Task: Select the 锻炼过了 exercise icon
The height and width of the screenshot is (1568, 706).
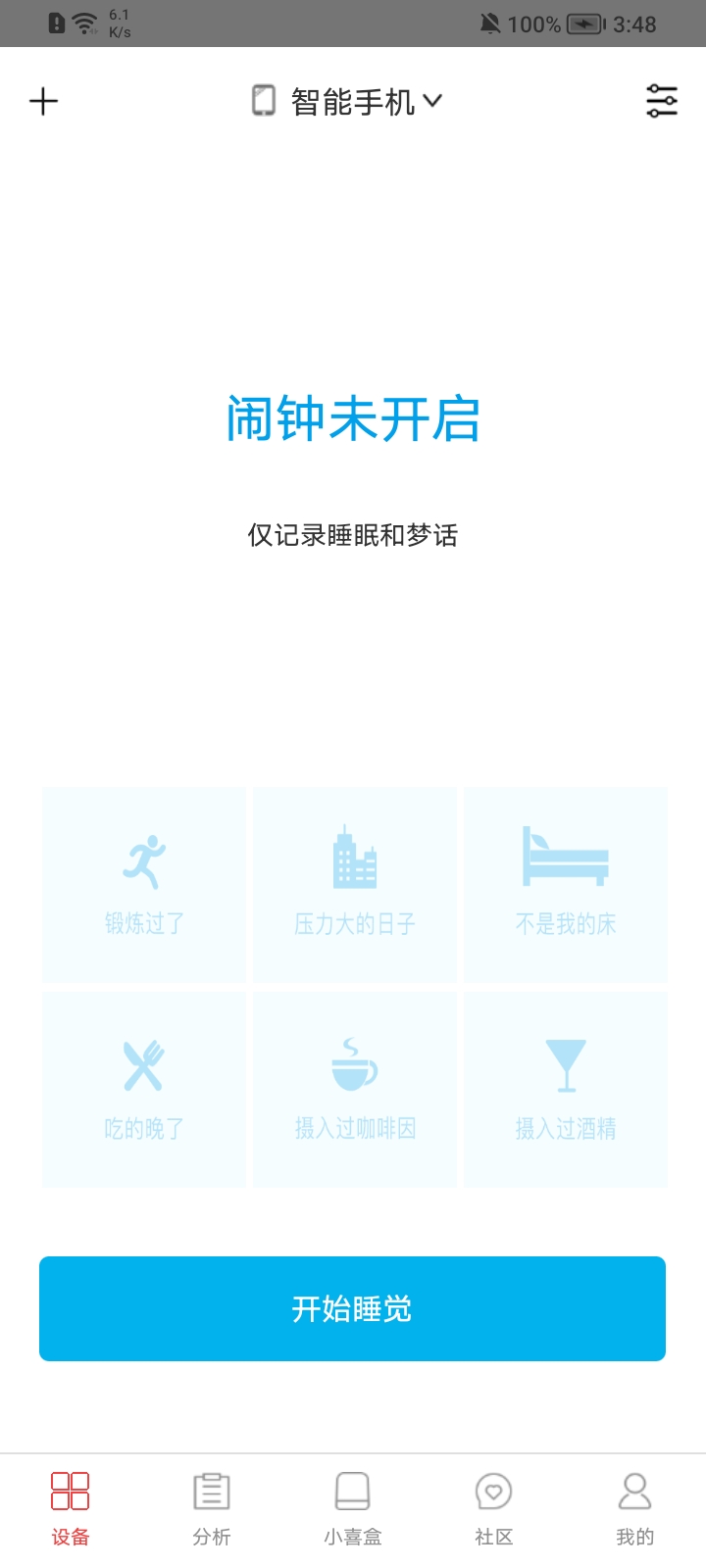Action: (143, 855)
